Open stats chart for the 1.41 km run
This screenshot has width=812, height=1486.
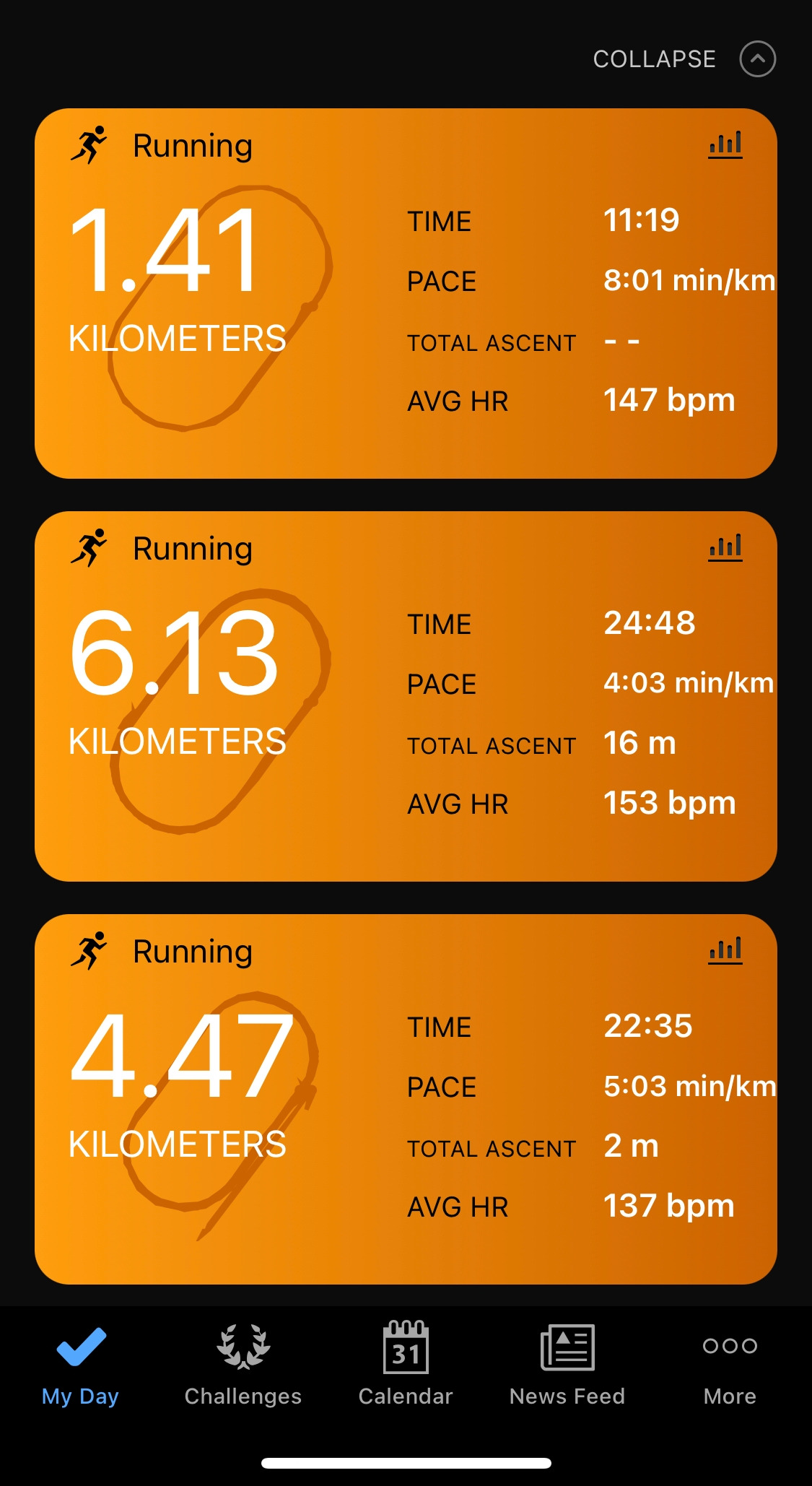725,145
